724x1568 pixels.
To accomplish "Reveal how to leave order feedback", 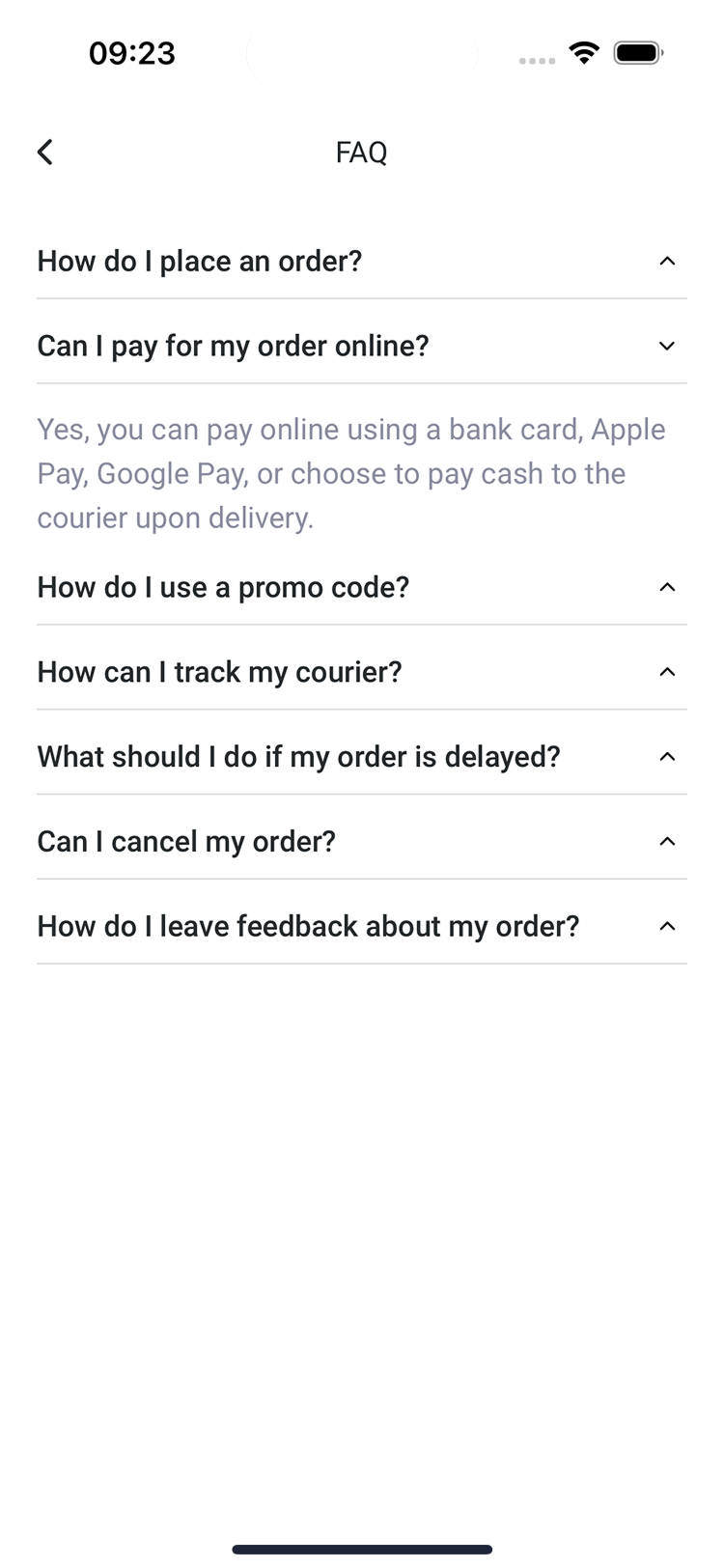I will [361, 927].
